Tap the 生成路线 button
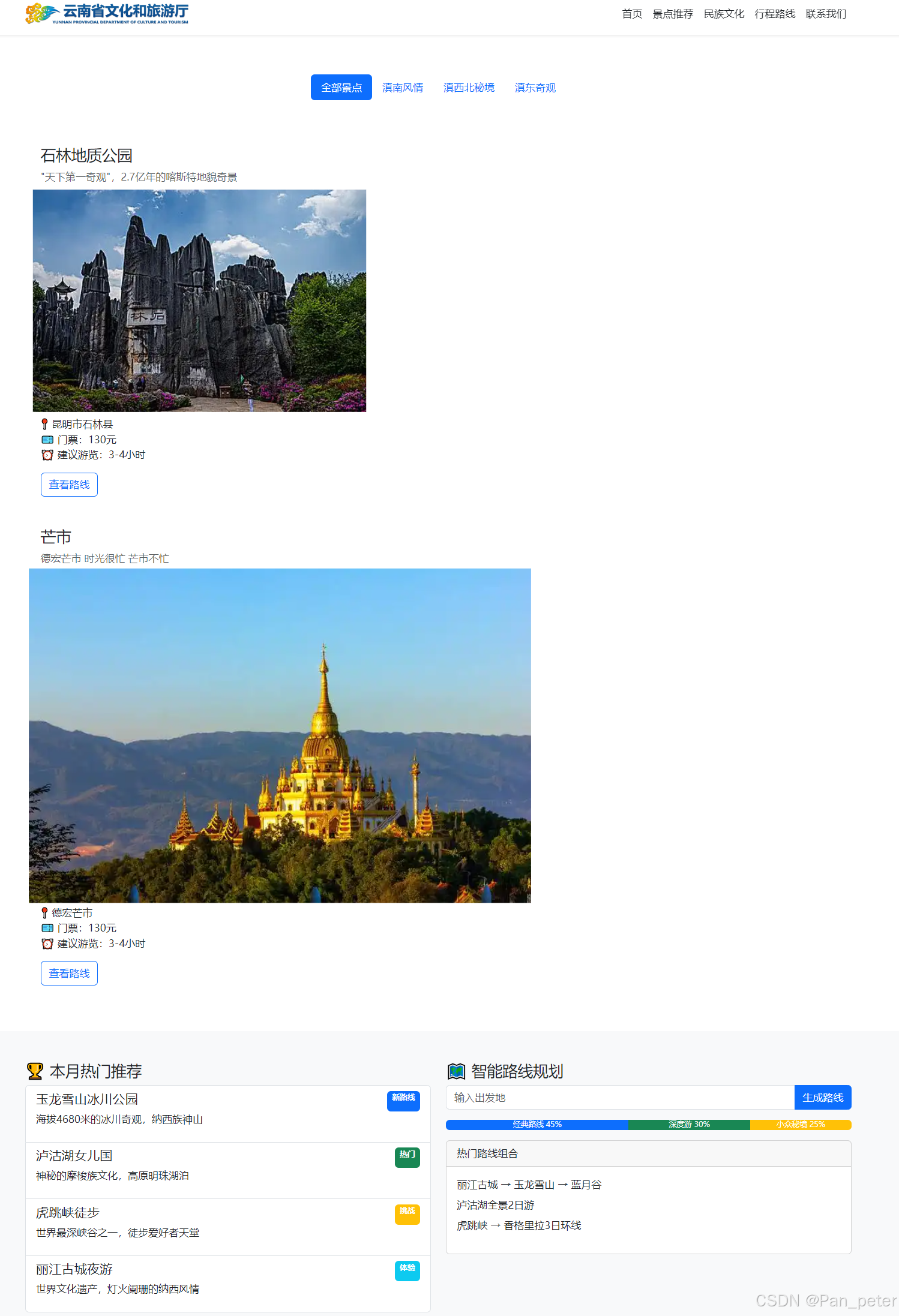899x1316 pixels. click(x=822, y=1098)
